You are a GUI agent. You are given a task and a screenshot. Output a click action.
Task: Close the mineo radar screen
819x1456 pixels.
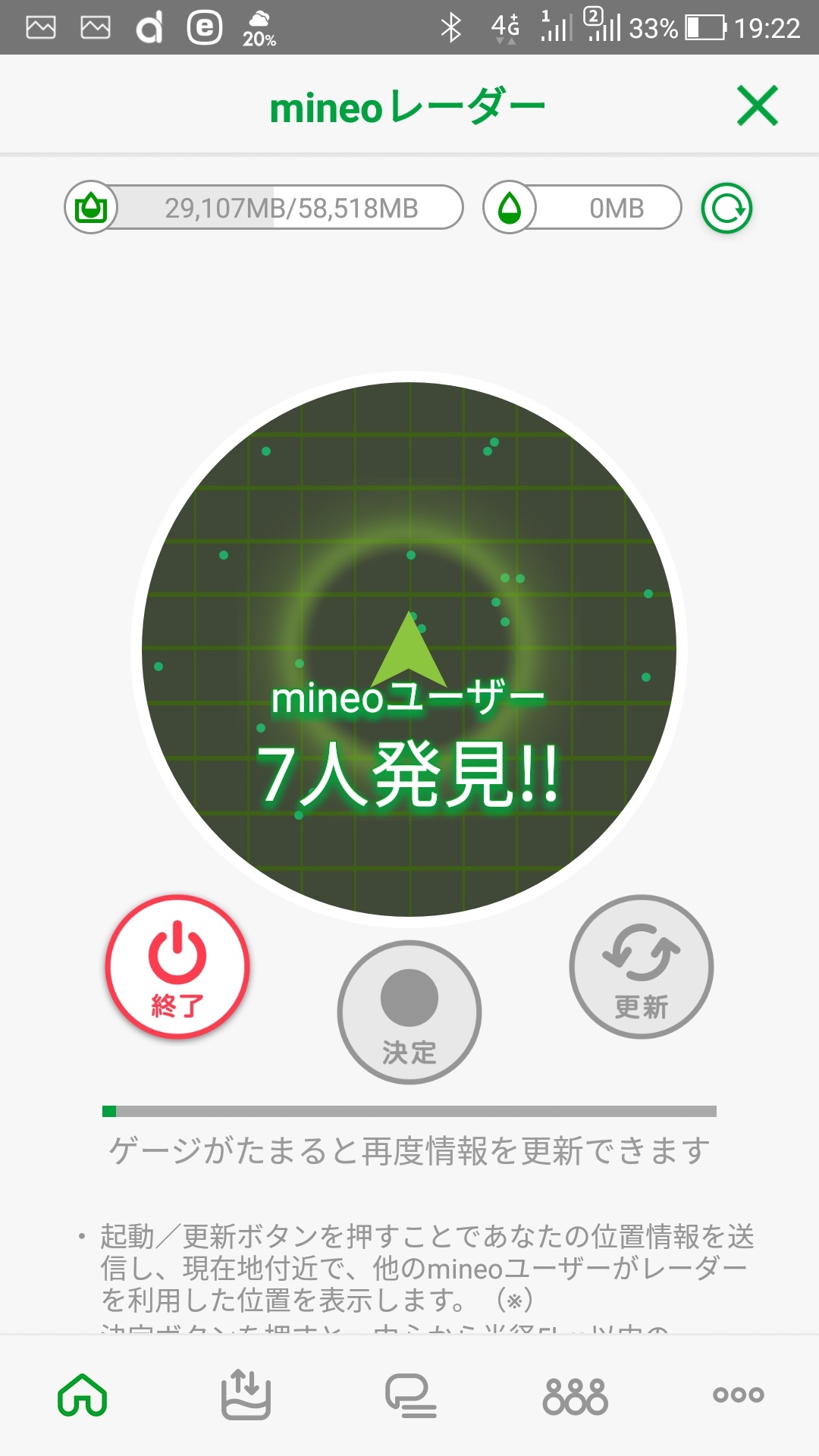pyautogui.click(x=757, y=105)
